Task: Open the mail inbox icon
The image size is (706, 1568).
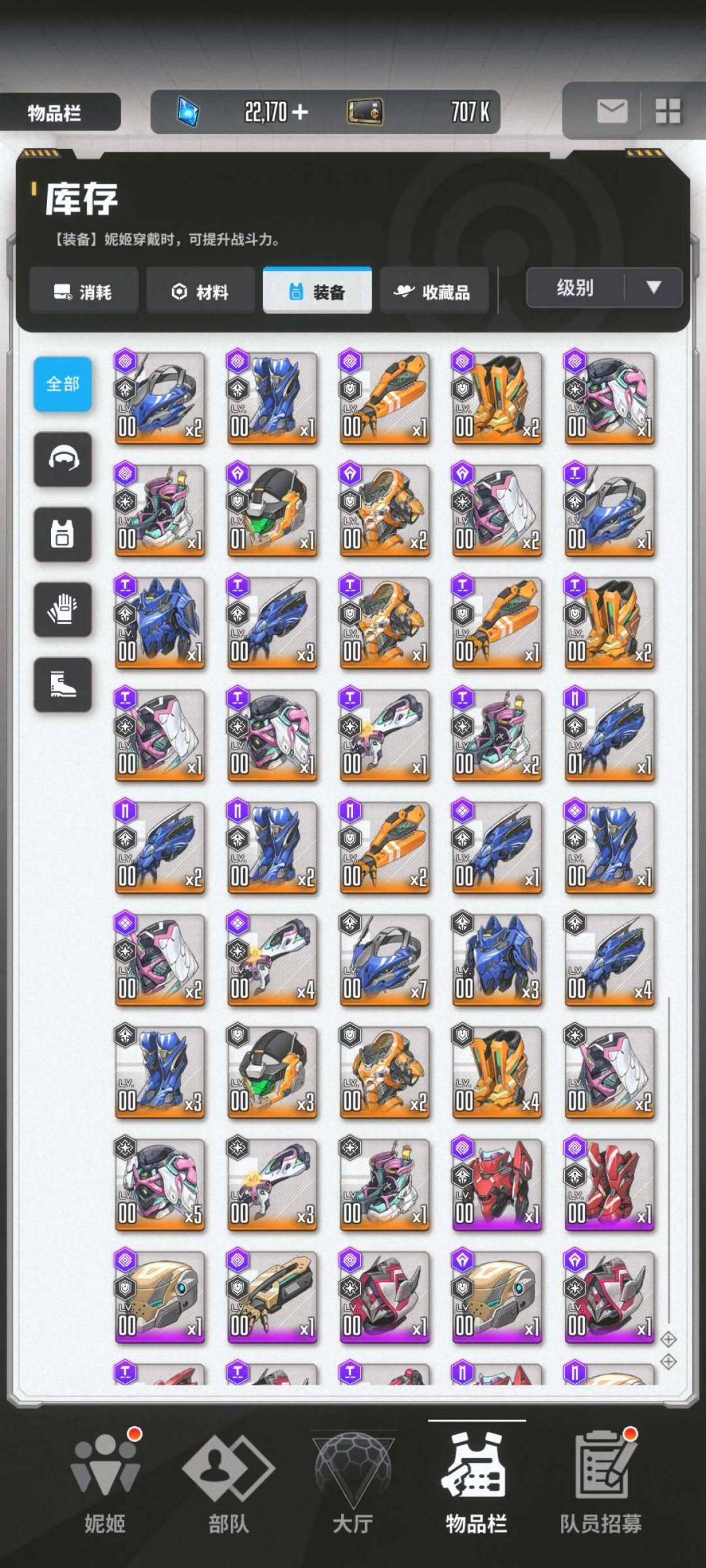Action: [x=612, y=111]
